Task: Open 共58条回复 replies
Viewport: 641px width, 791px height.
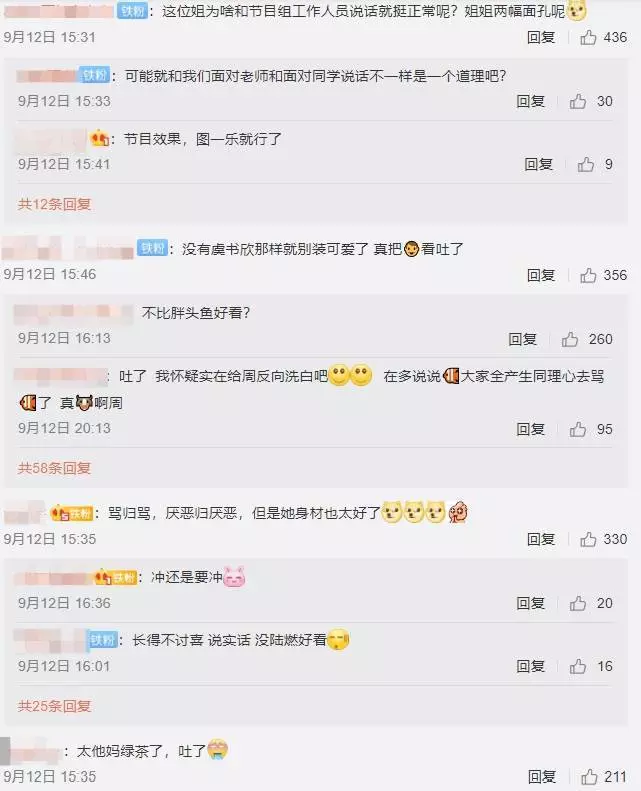Action: click(x=54, y=468)
